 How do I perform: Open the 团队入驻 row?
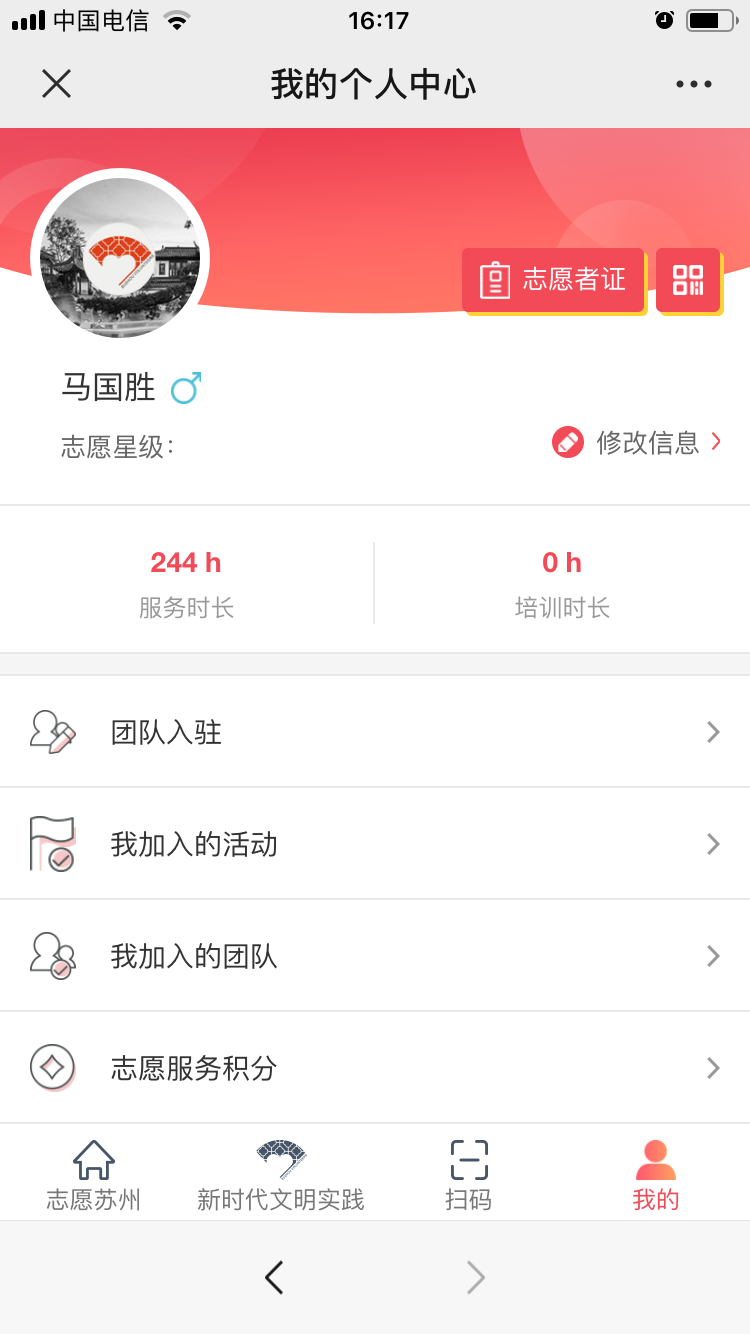[375, 732]
